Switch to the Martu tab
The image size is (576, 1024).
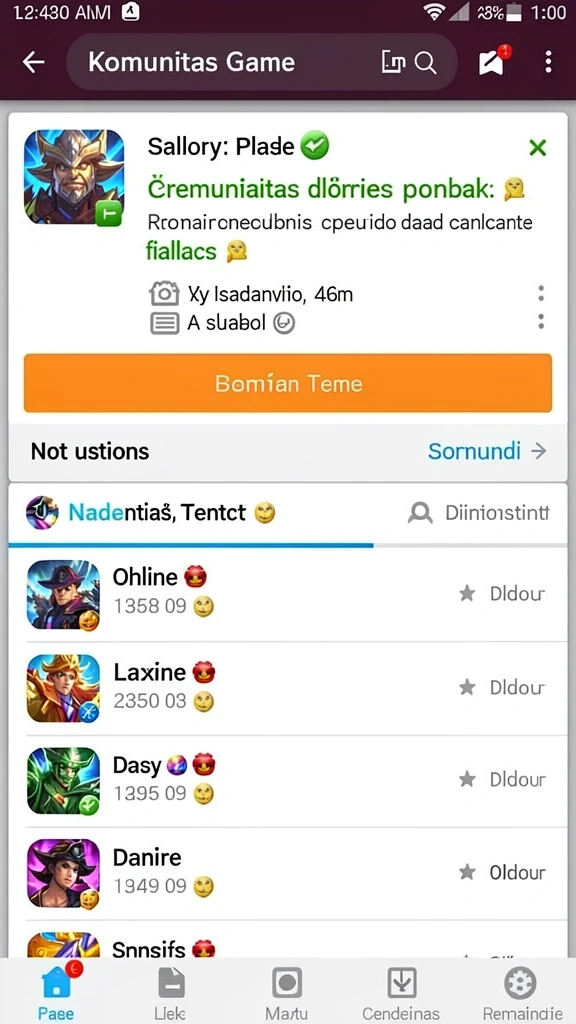tap(287, 992)
